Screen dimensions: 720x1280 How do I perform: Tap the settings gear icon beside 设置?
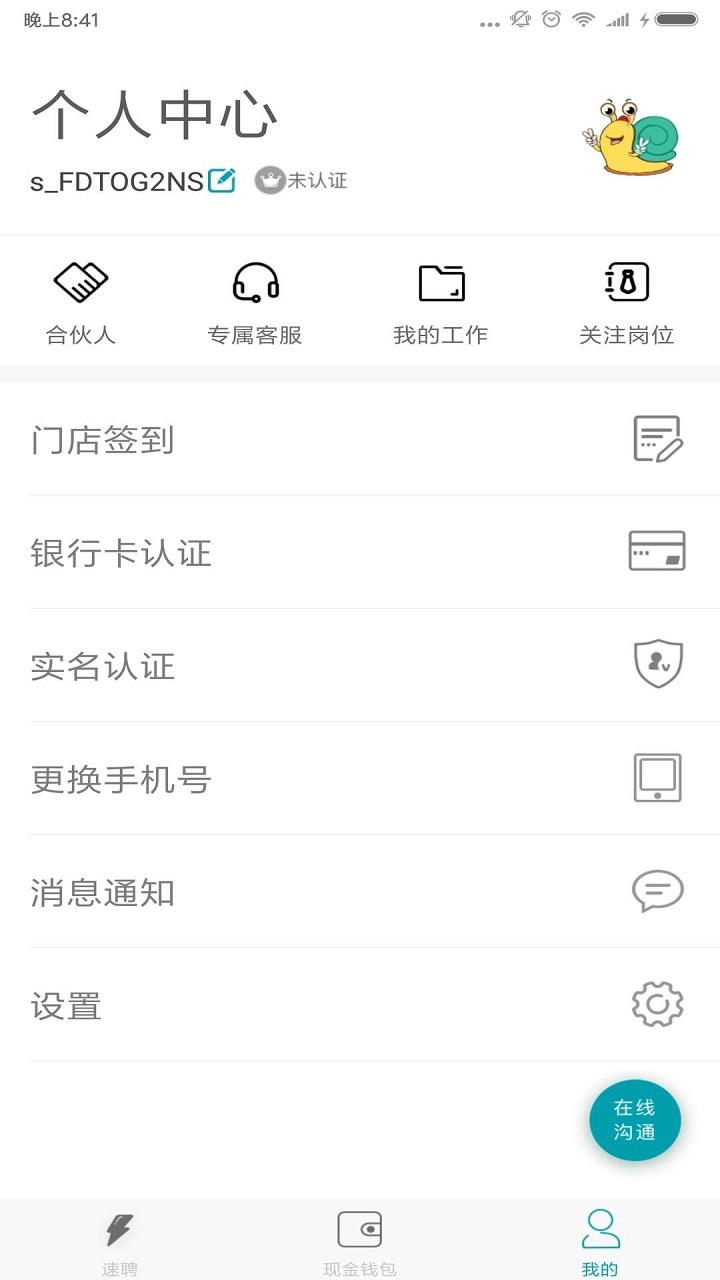pyautogui.click(x=657, y=1005)
